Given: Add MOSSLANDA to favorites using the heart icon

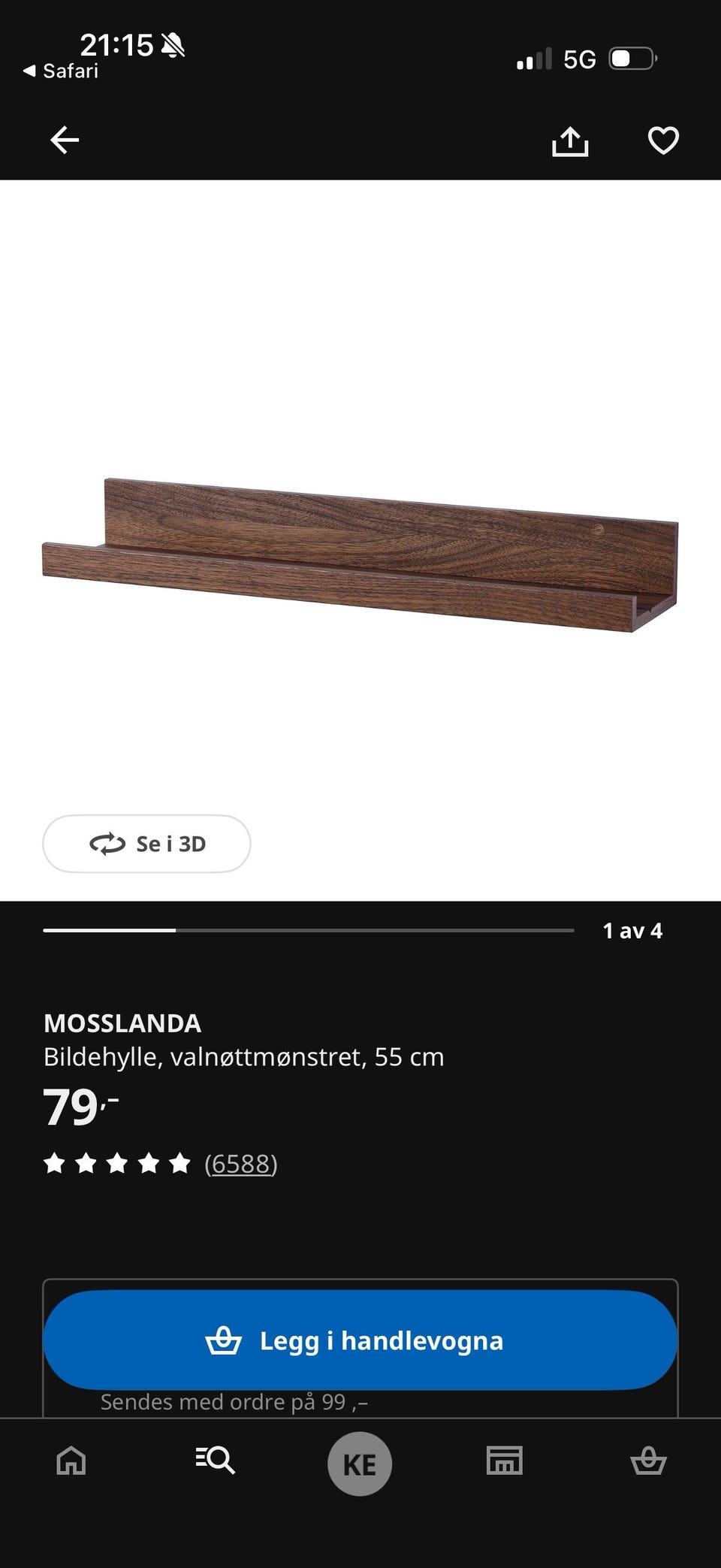Looking at the screenshot, I should 663,140.
